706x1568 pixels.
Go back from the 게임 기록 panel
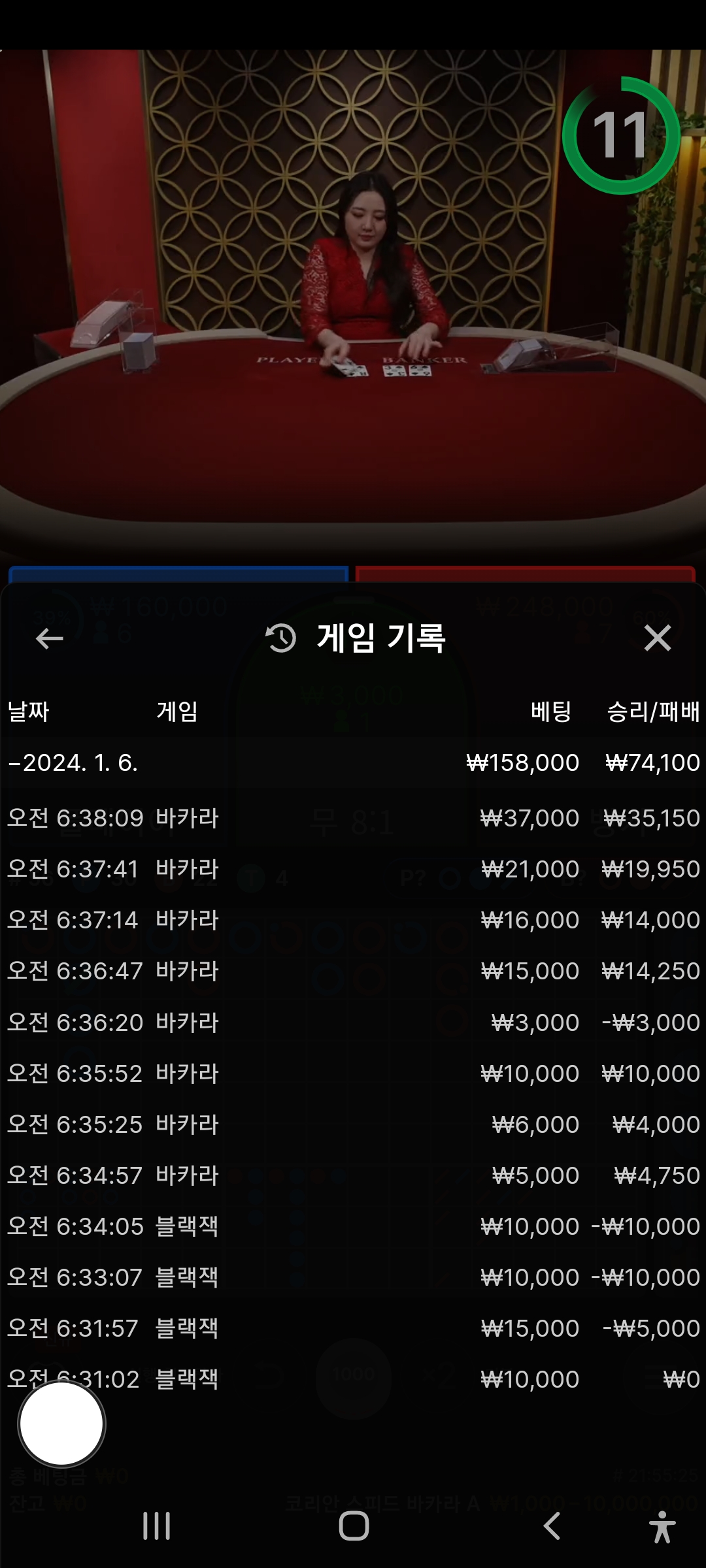[x=49, y=638]
